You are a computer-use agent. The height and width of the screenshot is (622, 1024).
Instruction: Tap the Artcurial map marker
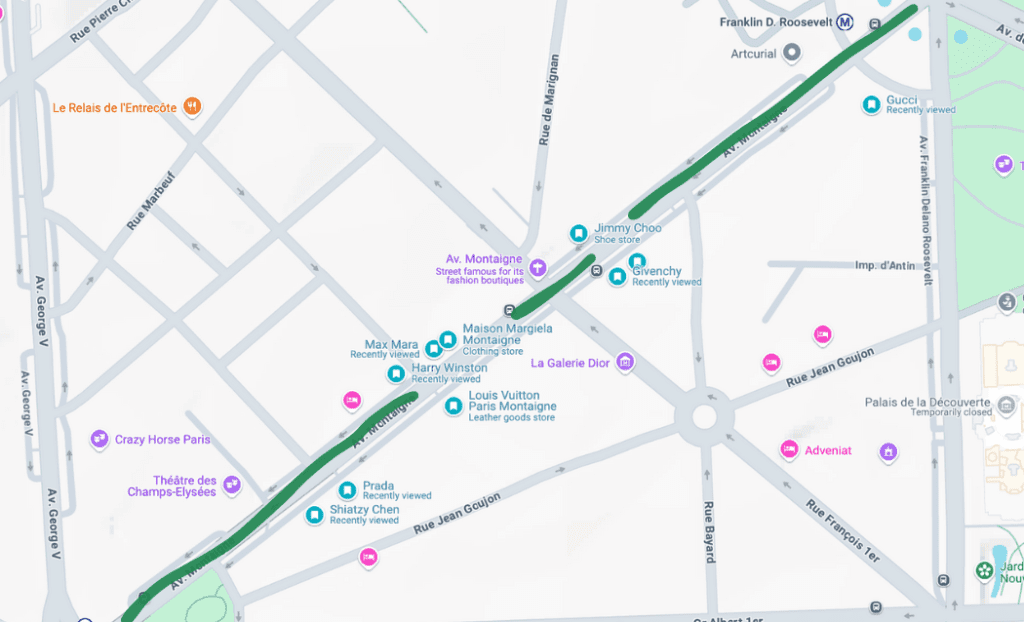pyautogui.click(x=792, y=52)
